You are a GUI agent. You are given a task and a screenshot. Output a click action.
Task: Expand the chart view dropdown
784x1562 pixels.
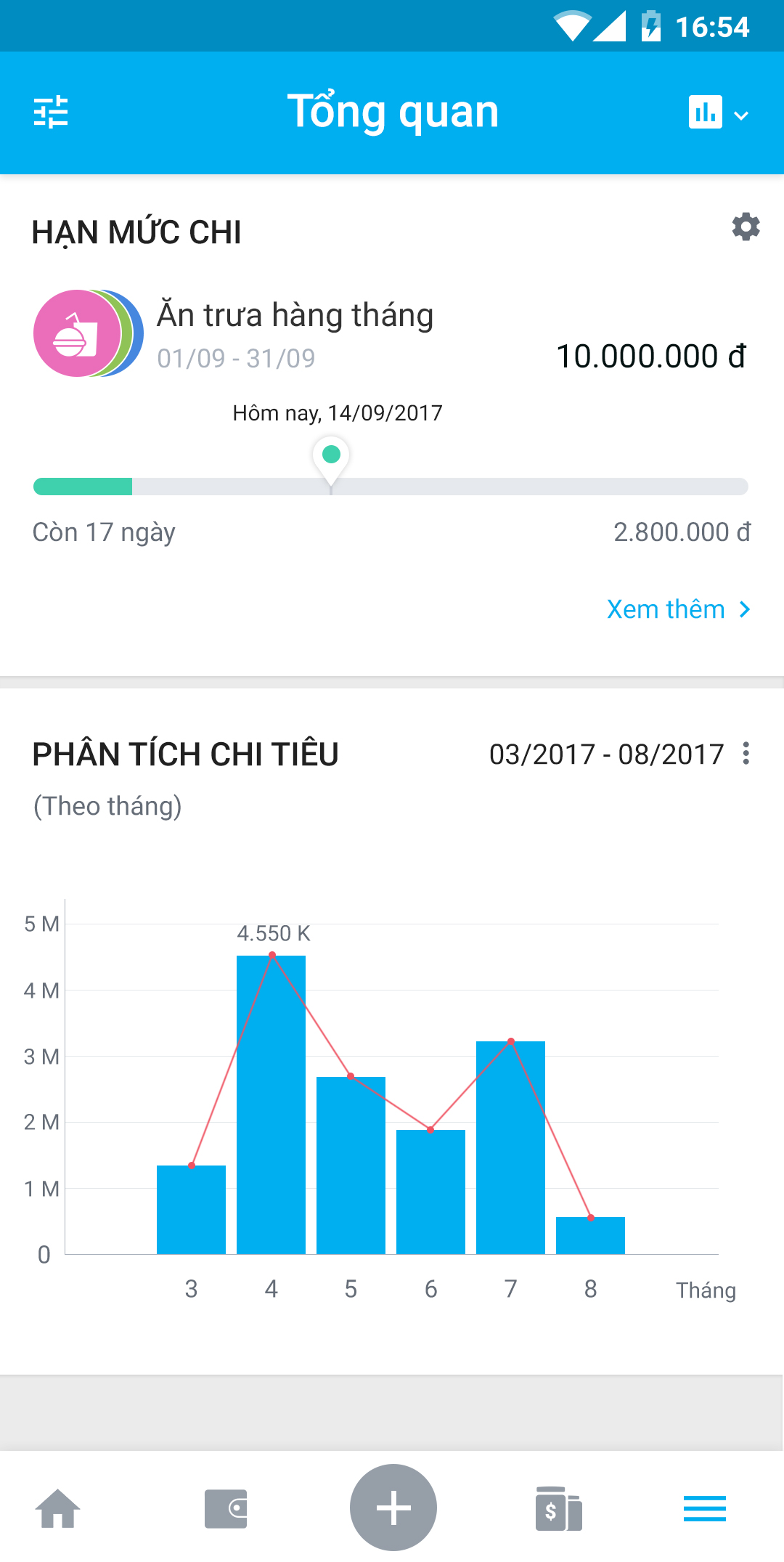(719, 113)
